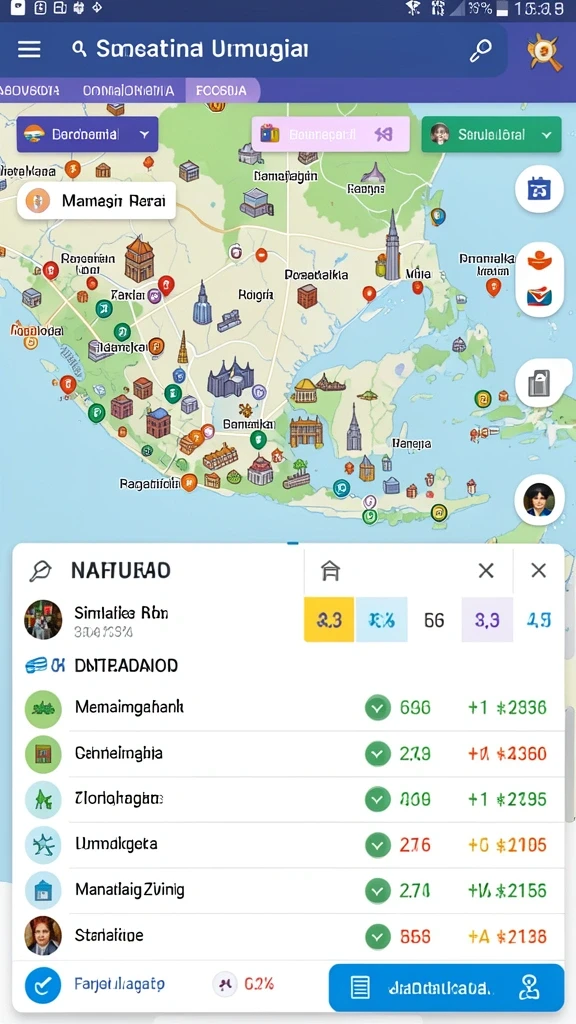576x1024 pixels.
Task: Tap the Smeatina Urmugiai search field
Action: tap(261, 50)
